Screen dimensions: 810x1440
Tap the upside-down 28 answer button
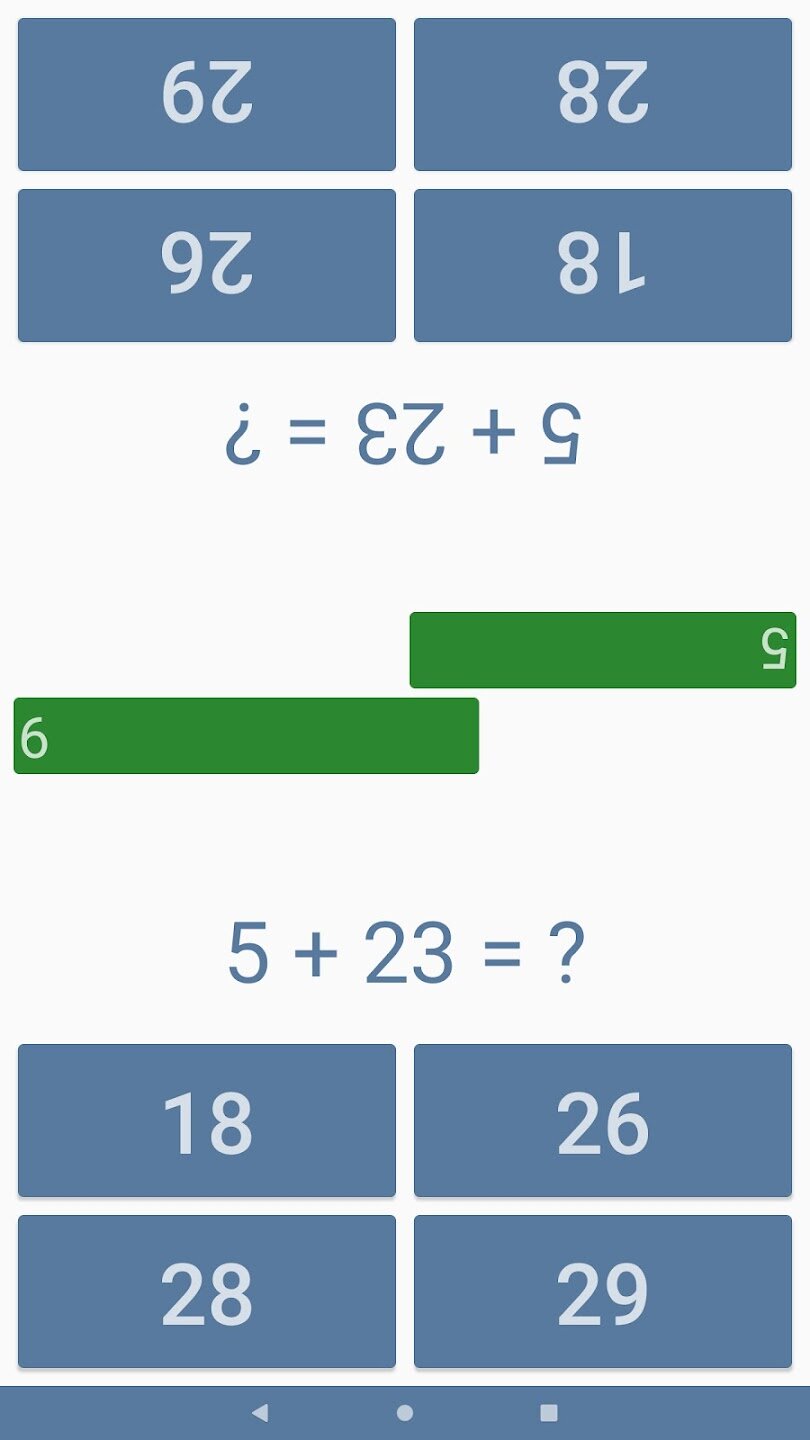coord(603,95)
